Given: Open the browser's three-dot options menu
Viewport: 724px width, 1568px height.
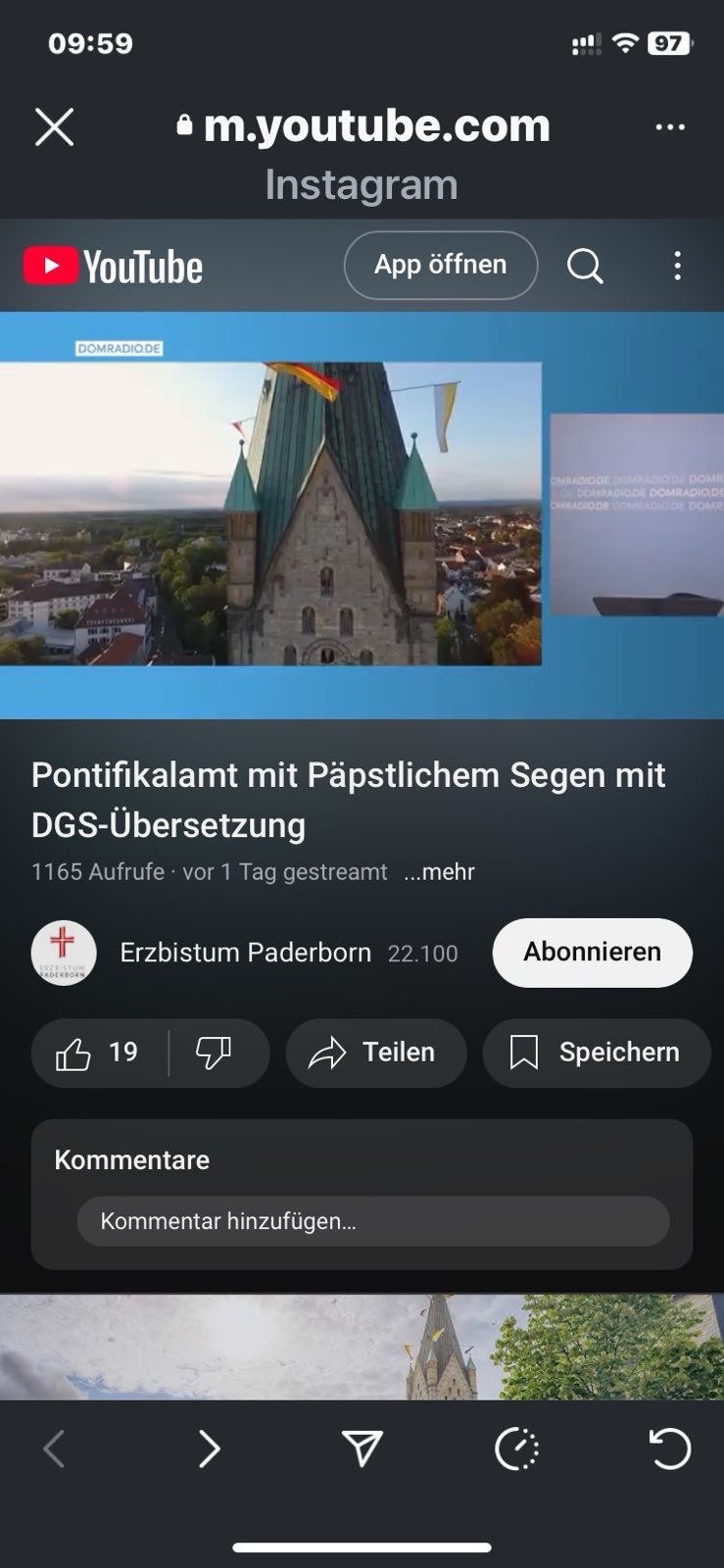Looking at the screenshot, I should [670, 127].
